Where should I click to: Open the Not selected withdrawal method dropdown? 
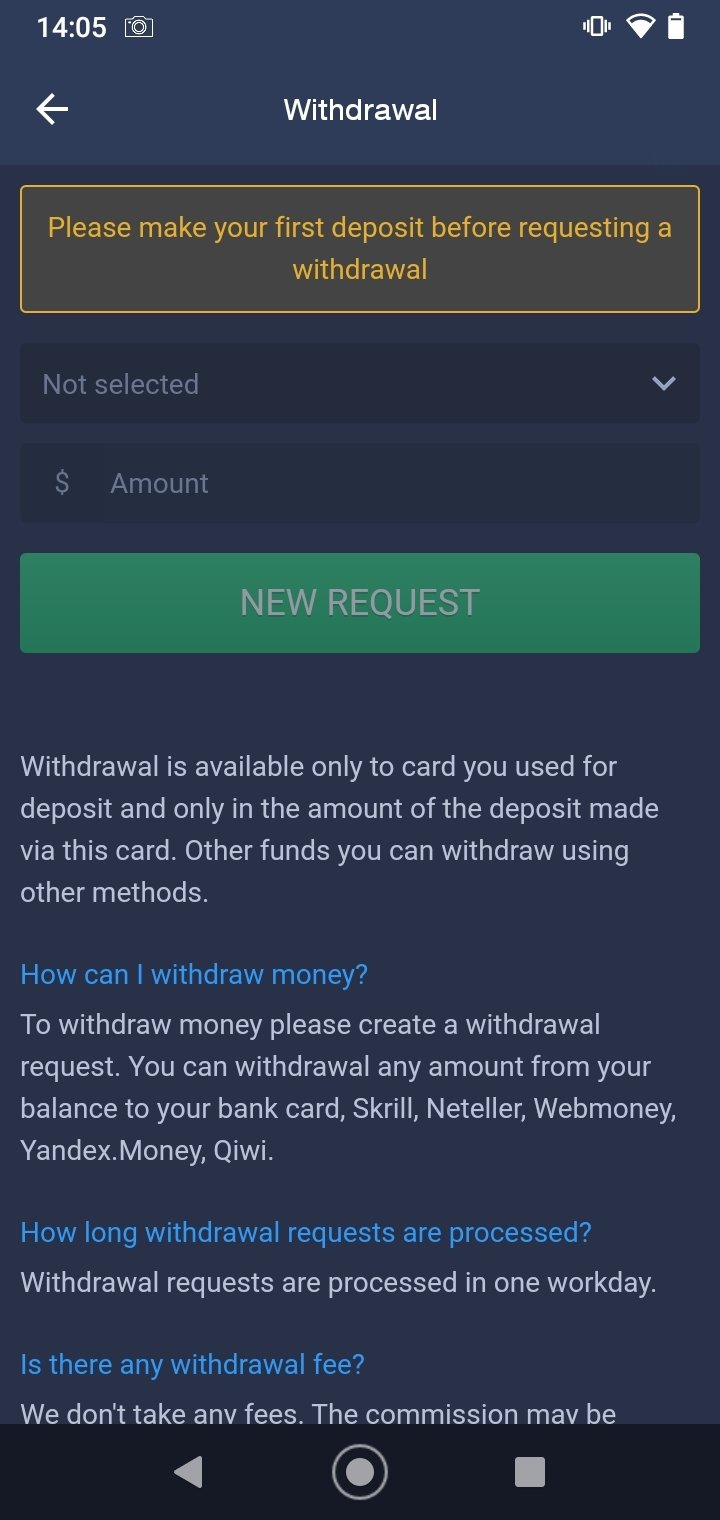point(360,383)
